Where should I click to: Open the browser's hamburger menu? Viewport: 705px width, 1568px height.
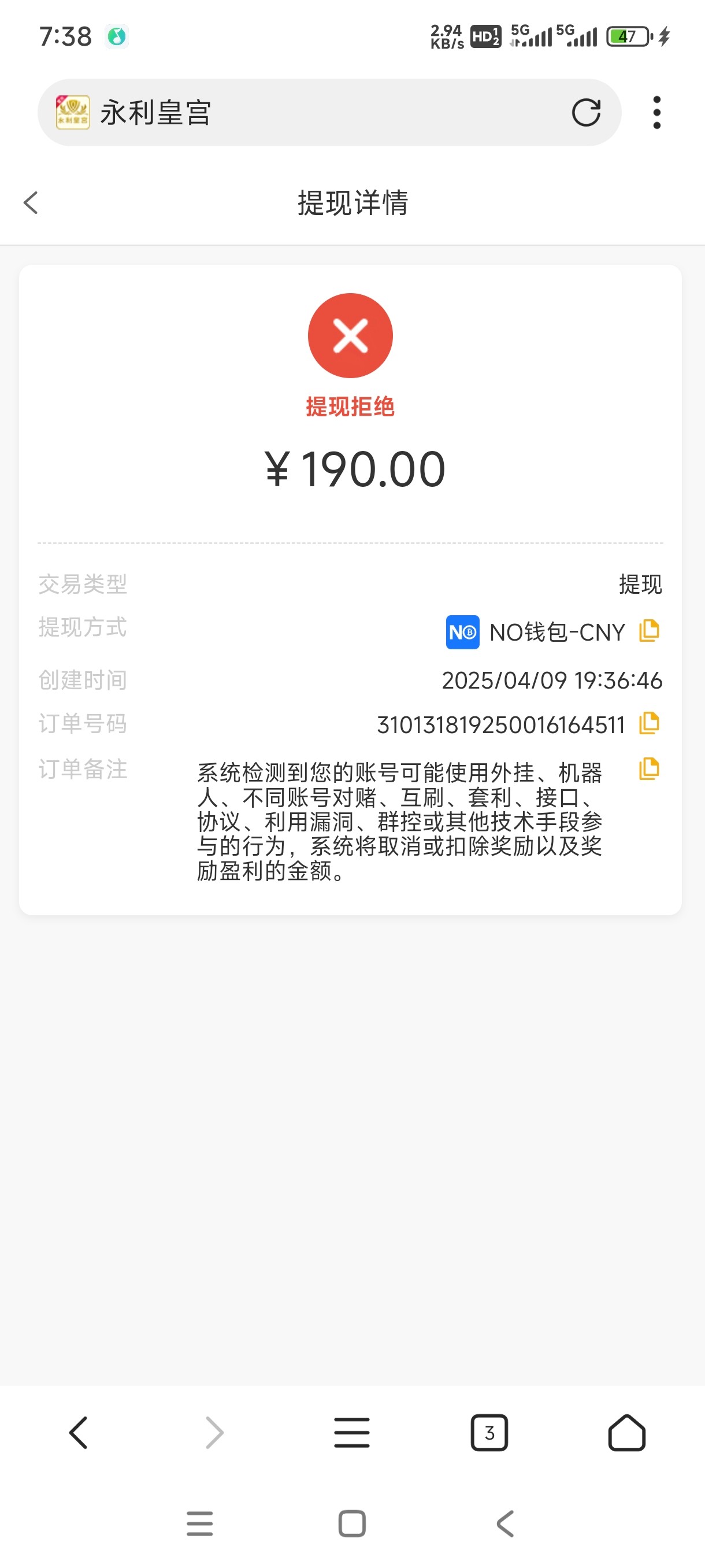351,1432
